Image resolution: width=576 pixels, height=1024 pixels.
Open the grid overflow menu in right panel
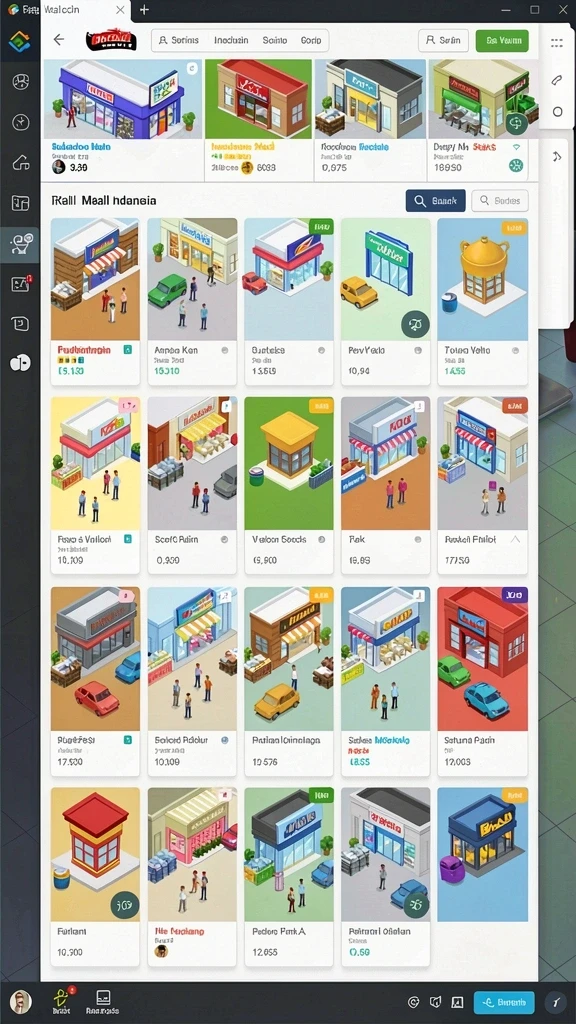pos(556,43)
